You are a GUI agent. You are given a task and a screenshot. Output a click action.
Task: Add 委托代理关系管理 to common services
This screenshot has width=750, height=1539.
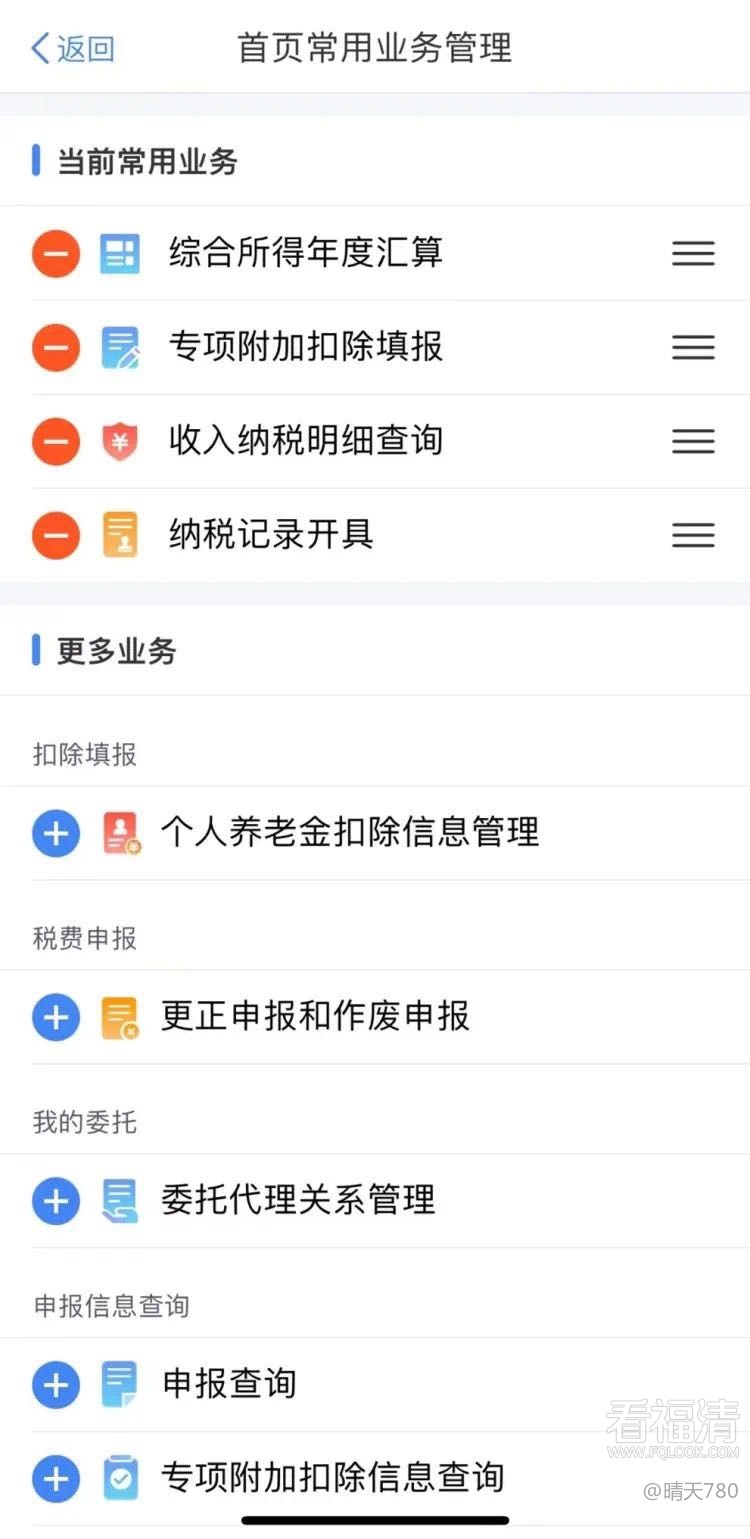(x=56, y=1201)
